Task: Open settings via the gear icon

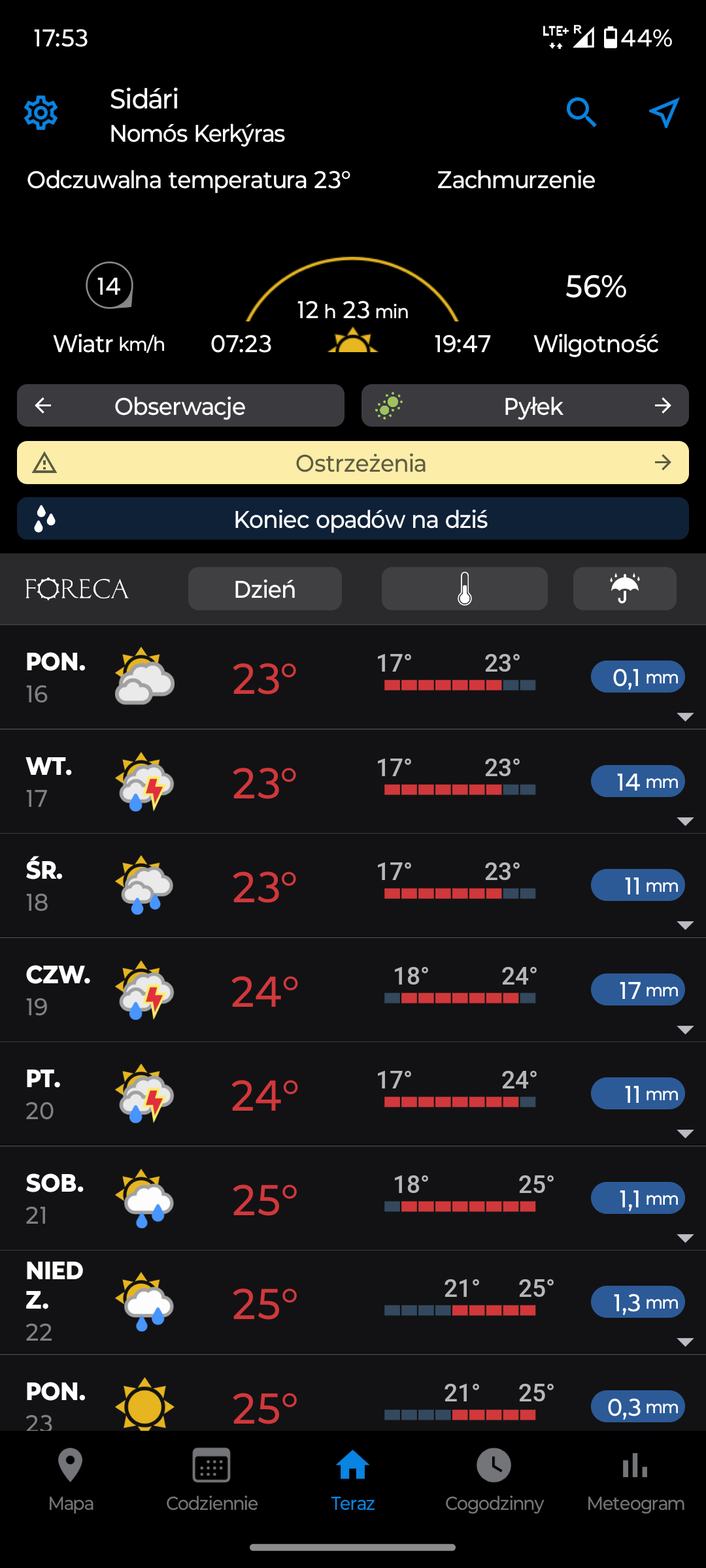Action: (x=41, y=113)
